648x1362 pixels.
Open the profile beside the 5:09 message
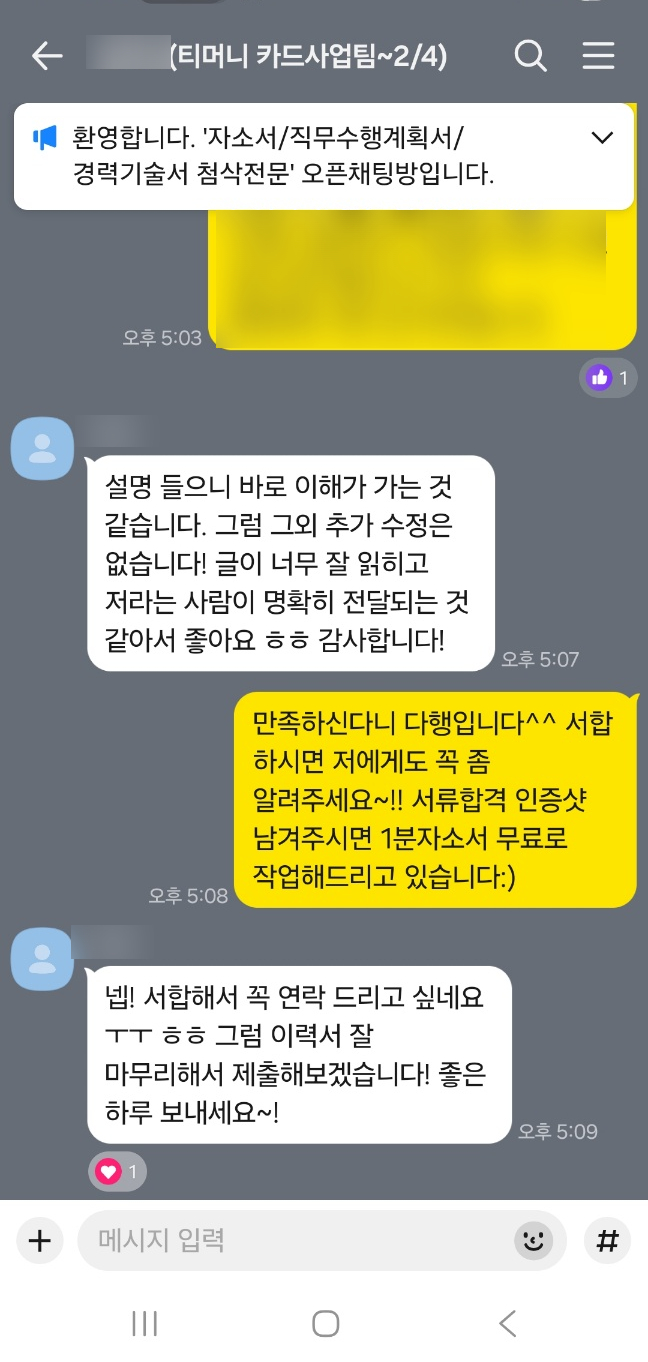tap(42, 958)
